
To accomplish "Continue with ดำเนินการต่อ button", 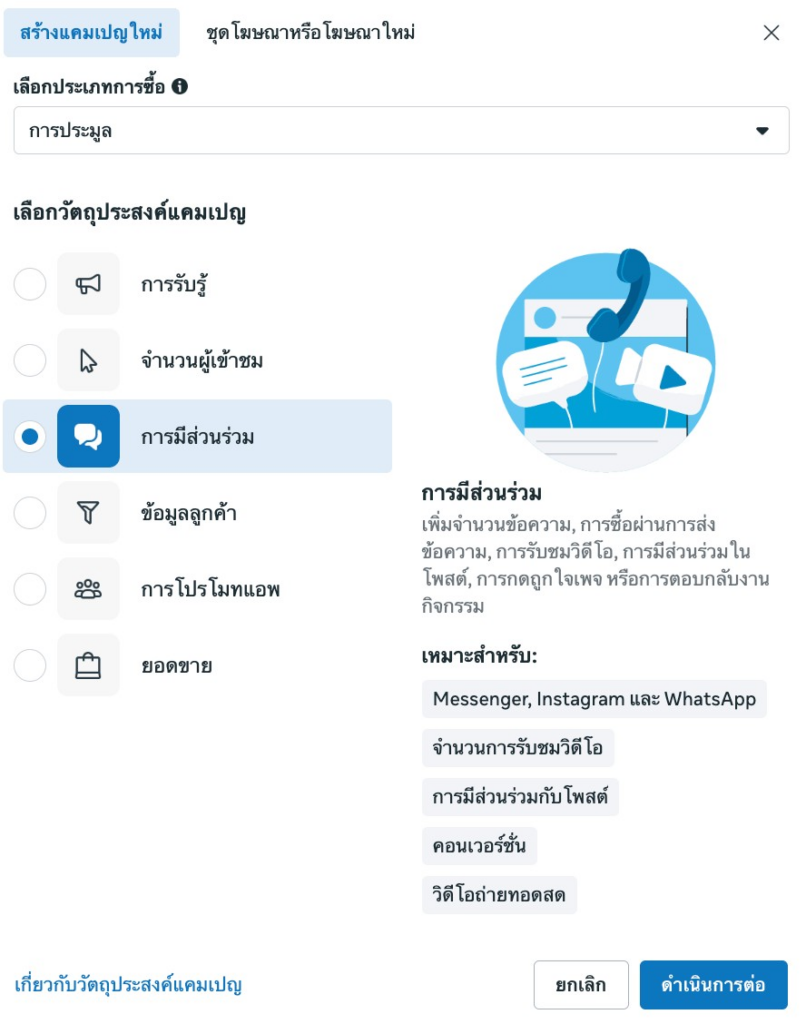I will (x=713, y=985).
